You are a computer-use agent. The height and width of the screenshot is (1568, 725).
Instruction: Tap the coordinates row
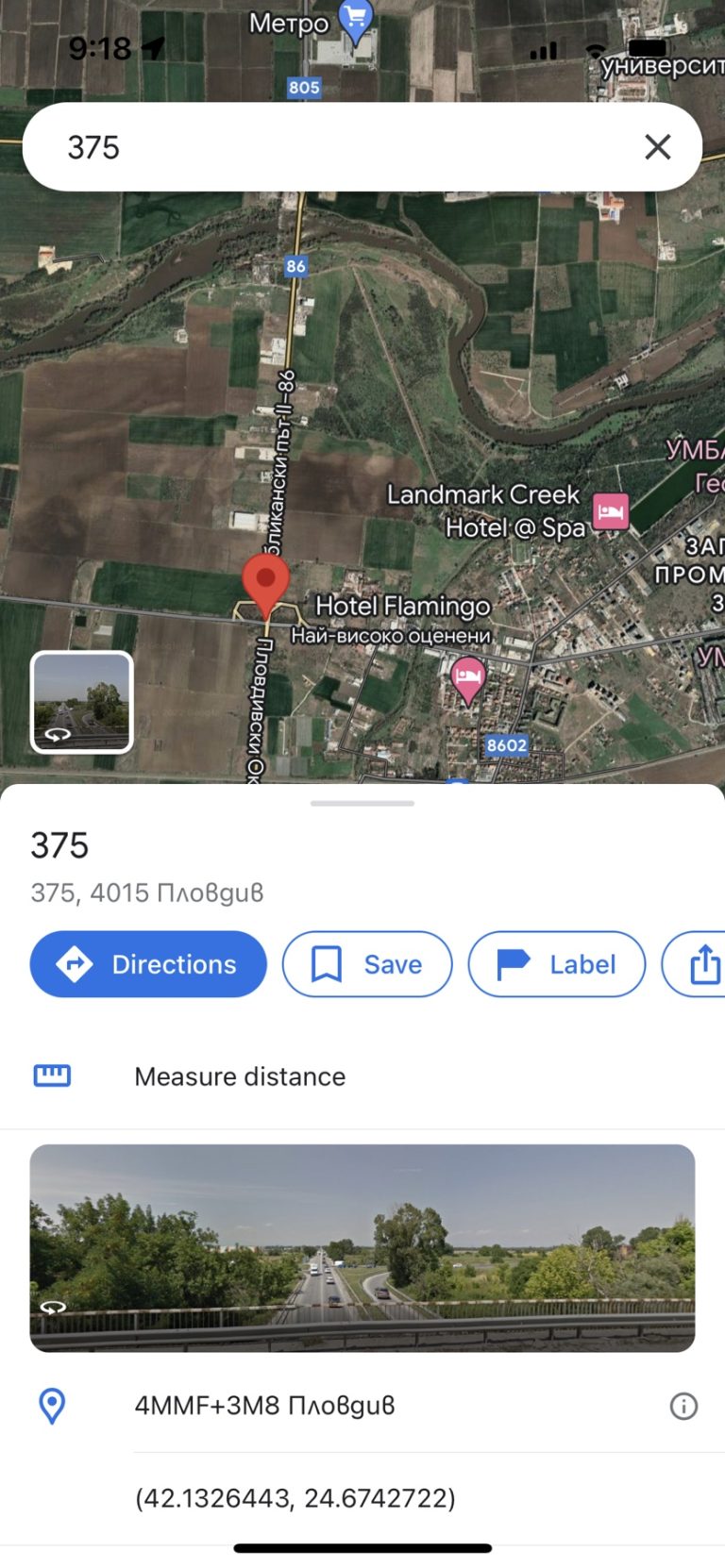coord(362,1498)
